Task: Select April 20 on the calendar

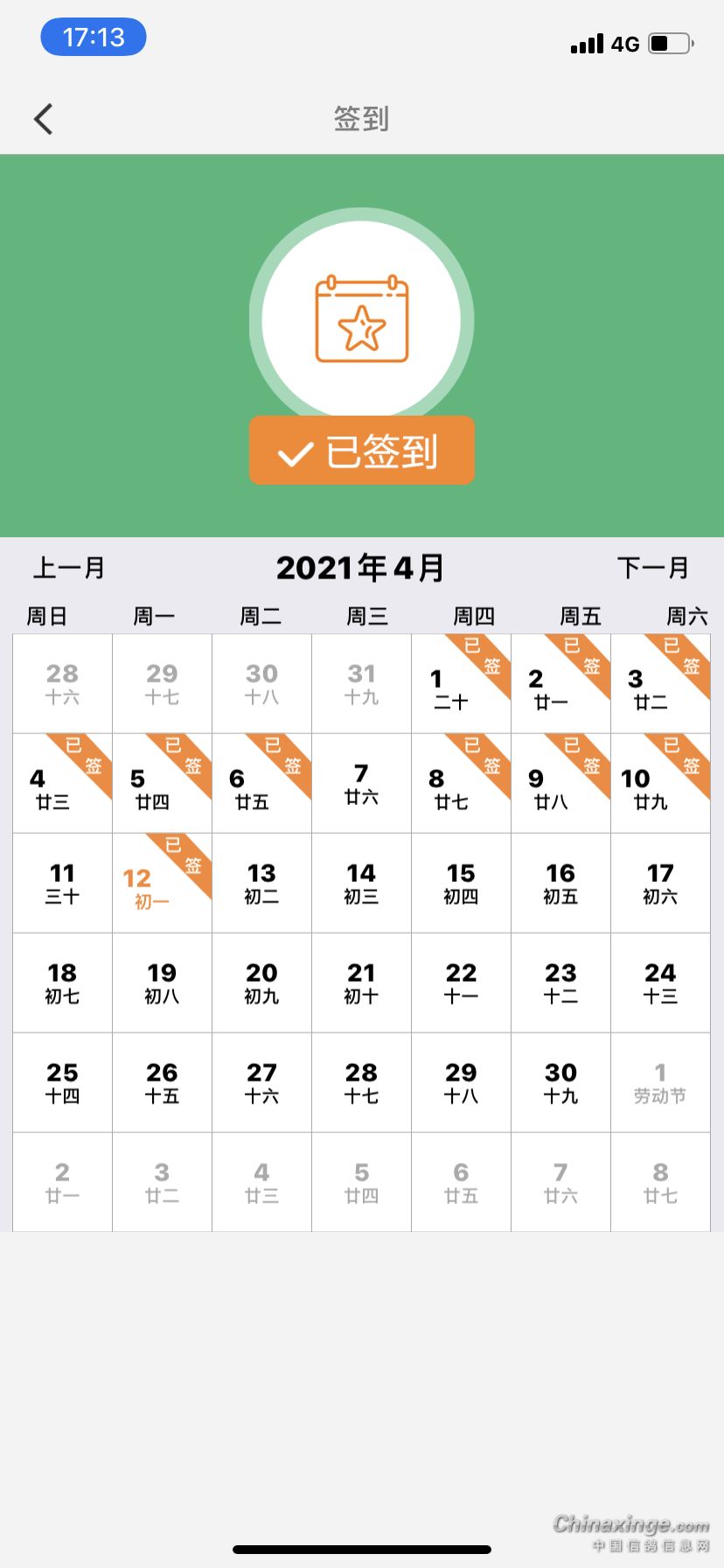Action: click(261, 983)
